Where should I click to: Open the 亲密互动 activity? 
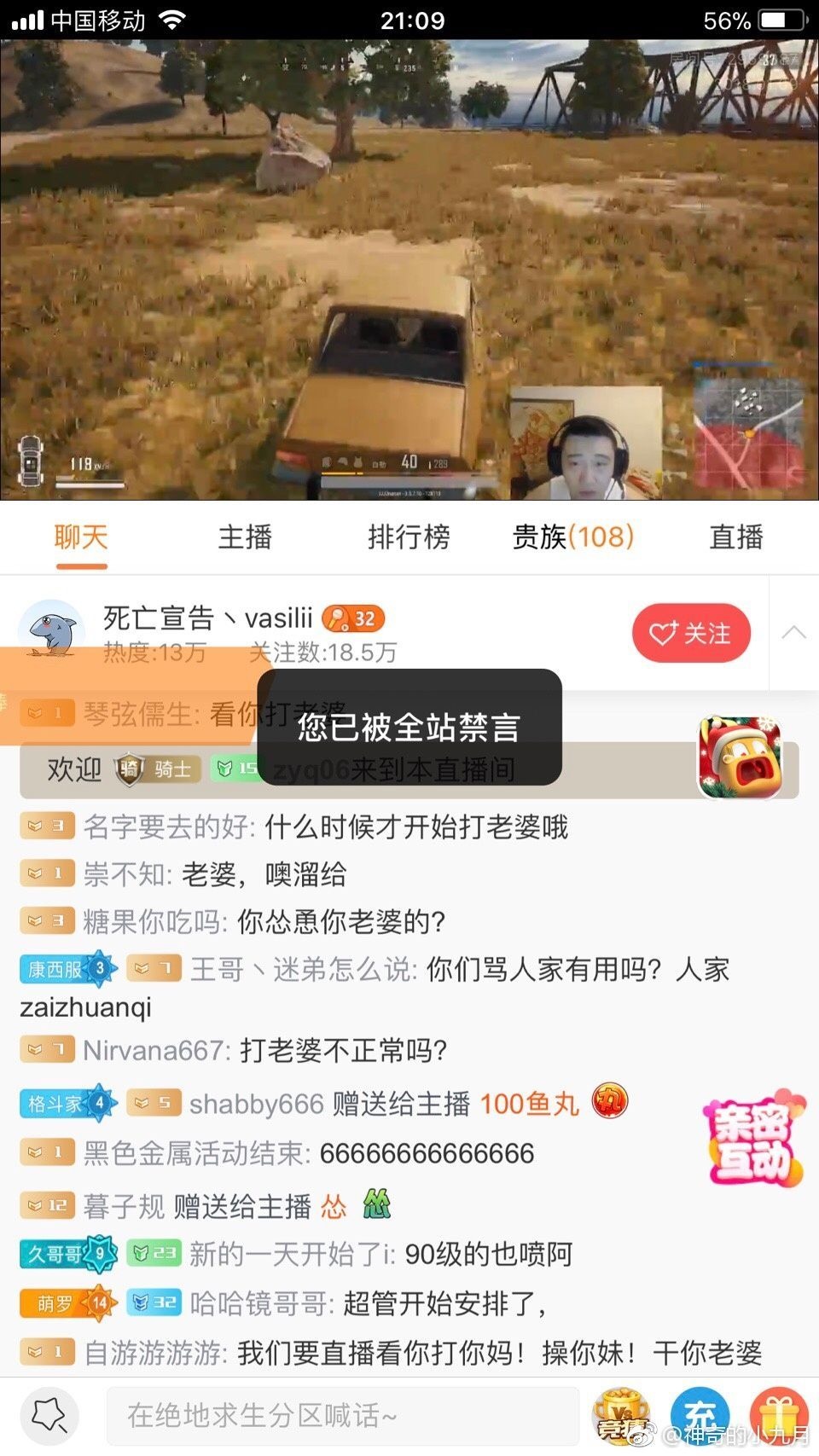coord(752,1138)
